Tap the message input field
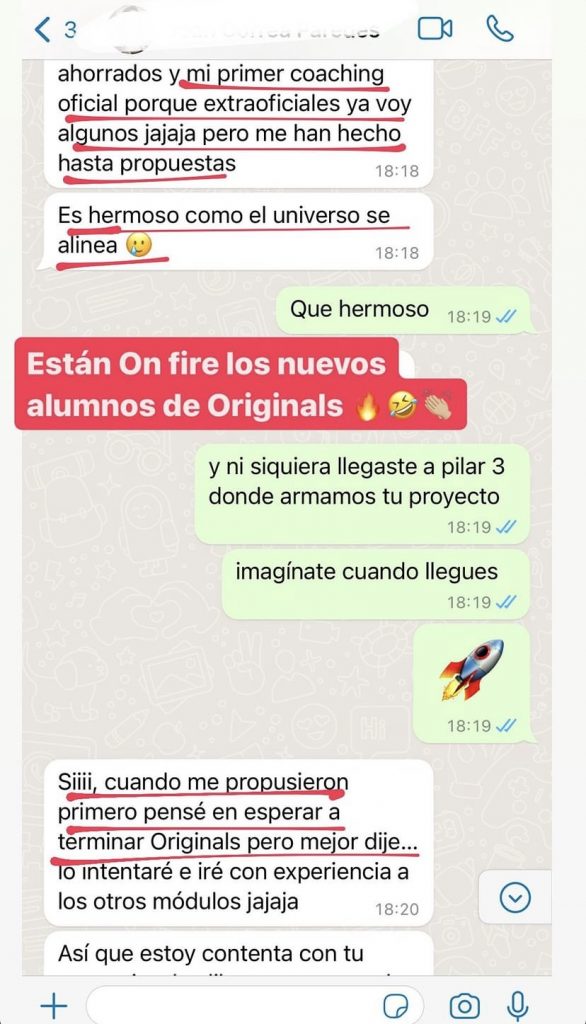This screenshot has width=586, height=1024. tap(255, 1004)
